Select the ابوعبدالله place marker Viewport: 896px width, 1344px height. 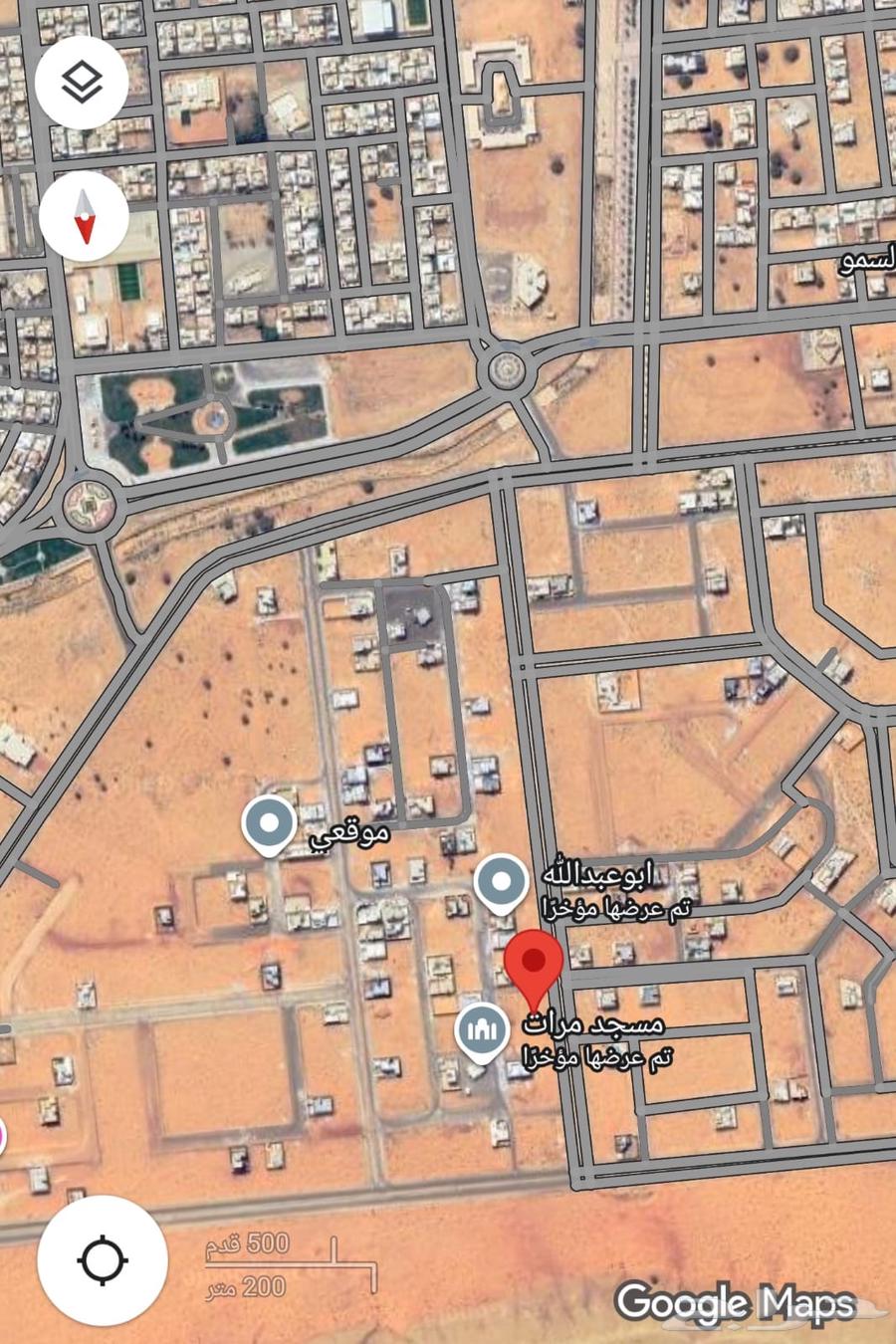pos(500,882)
